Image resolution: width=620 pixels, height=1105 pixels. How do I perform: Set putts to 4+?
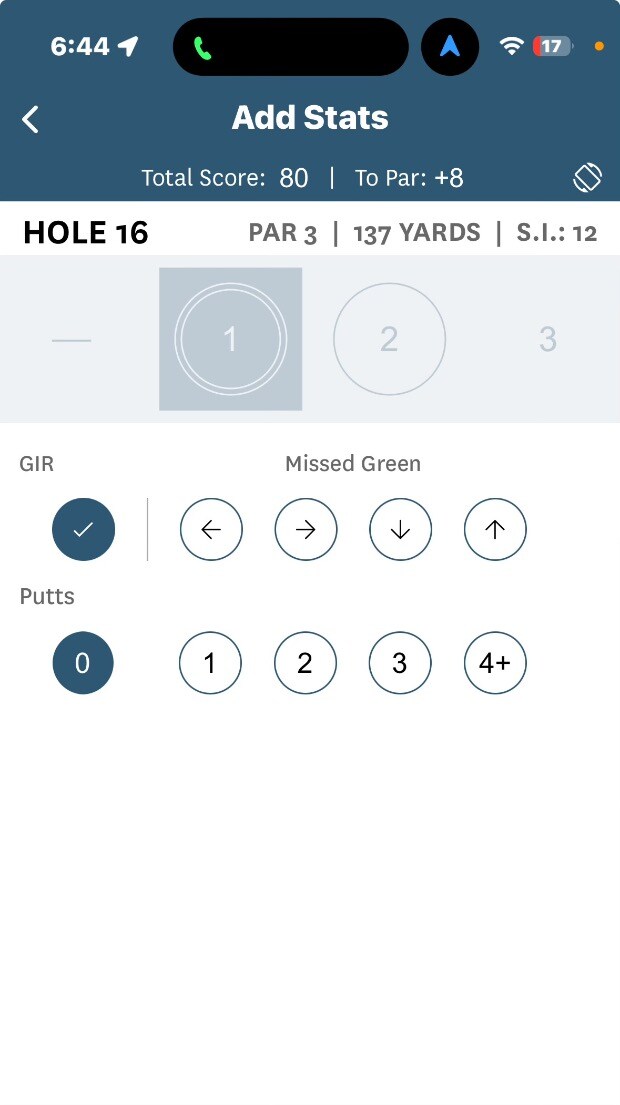tap(495, 663)
